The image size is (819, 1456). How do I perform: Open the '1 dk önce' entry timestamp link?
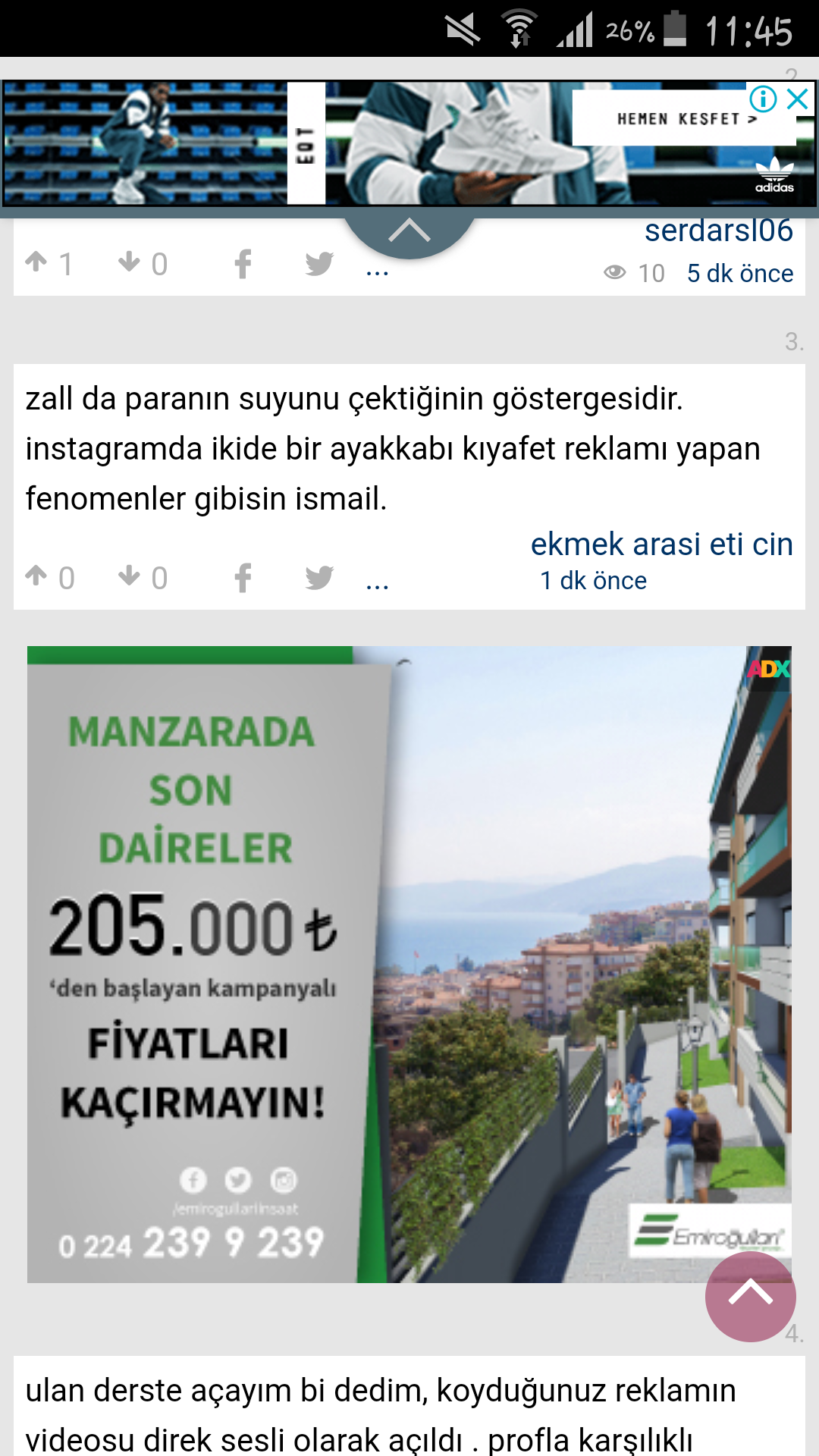coord(593,581)
